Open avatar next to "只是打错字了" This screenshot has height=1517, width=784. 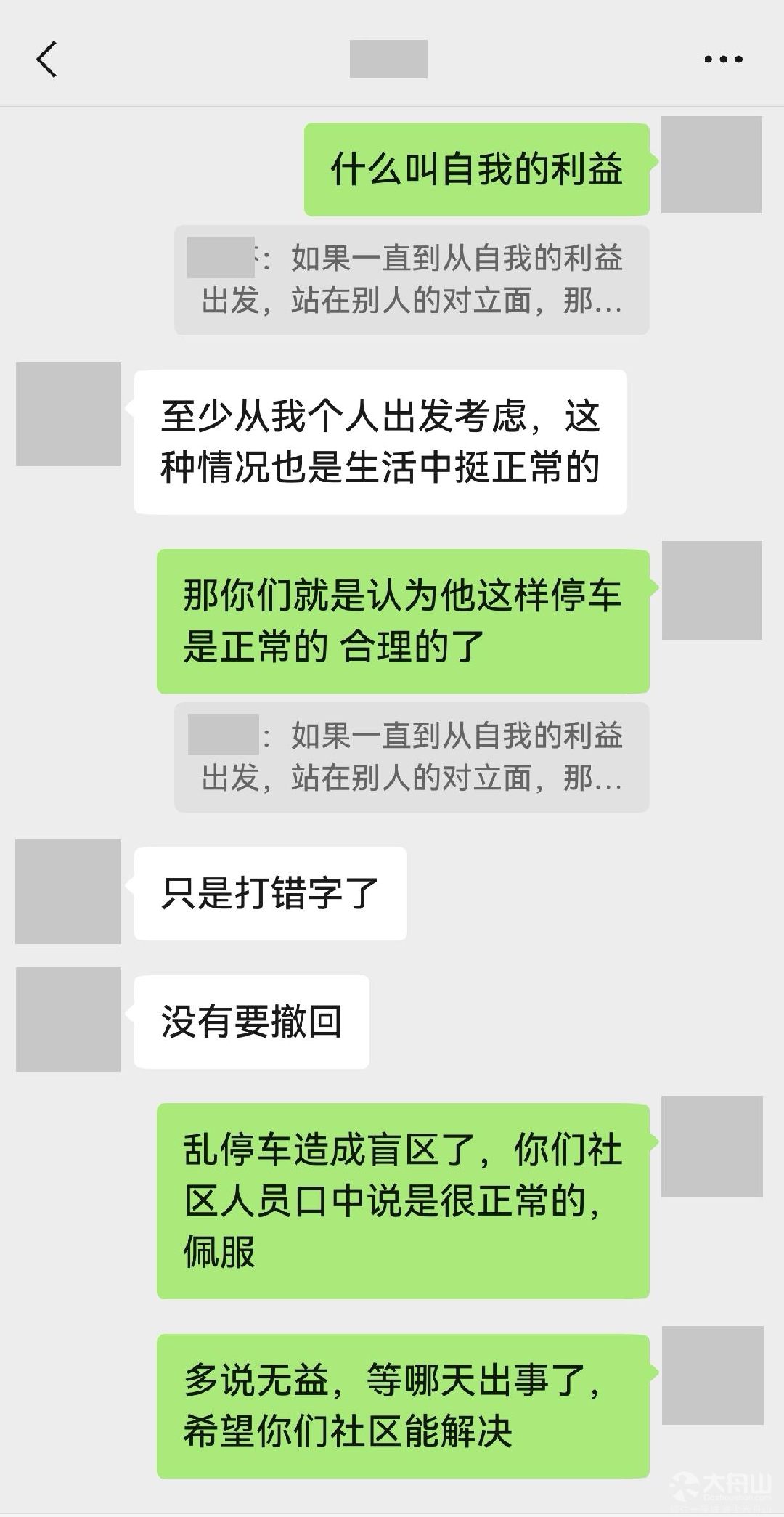coord(68,892)
